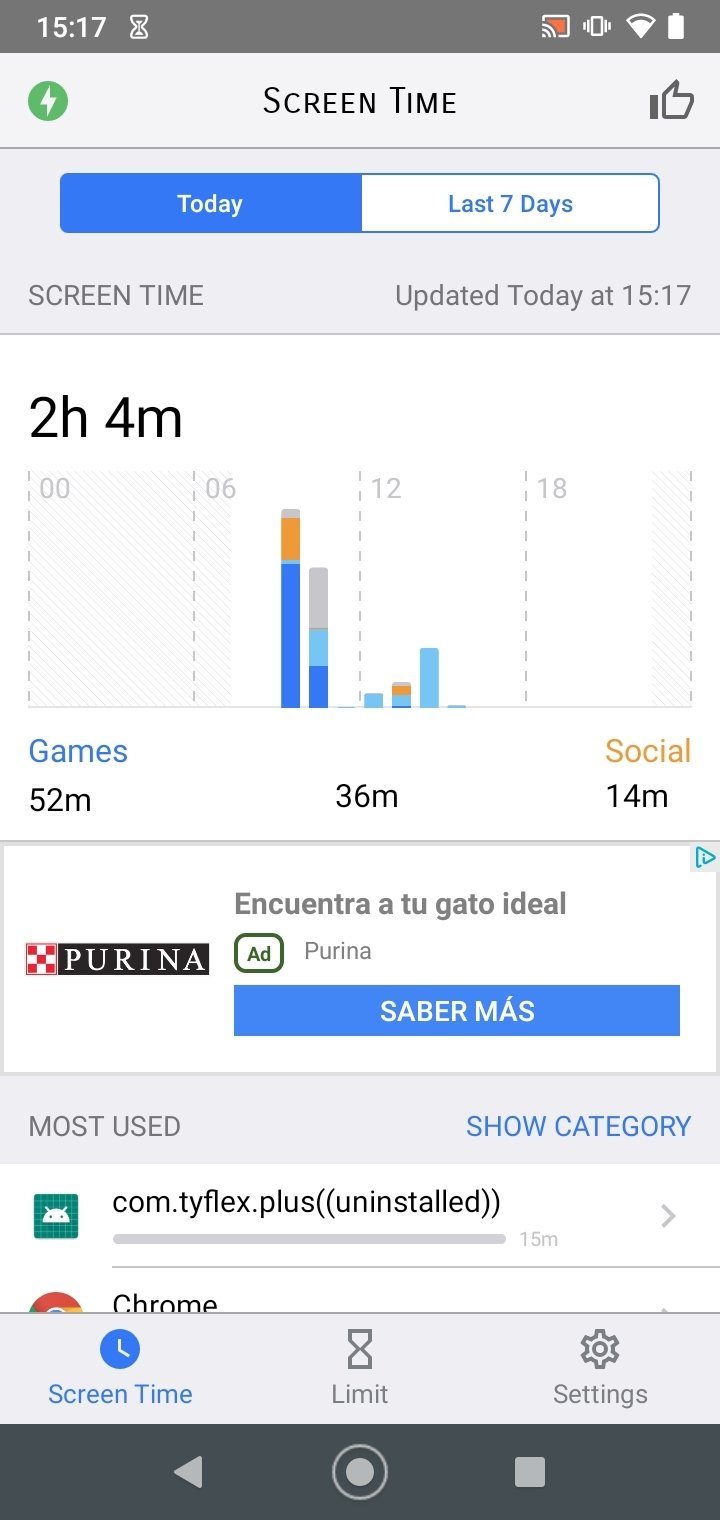Tap the system back button
The image size is (720, 1520).
188,1472
